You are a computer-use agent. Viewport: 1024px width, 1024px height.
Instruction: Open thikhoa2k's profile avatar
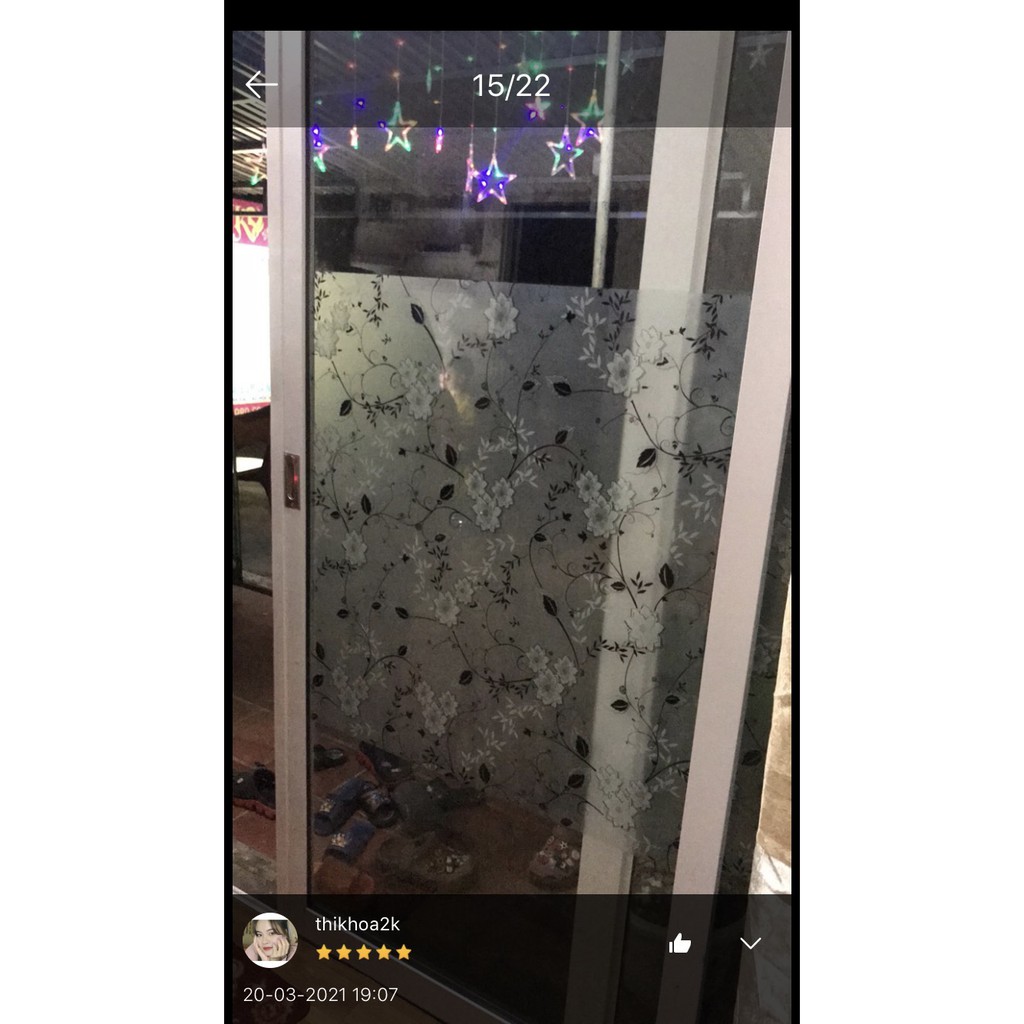pos(270,940)
